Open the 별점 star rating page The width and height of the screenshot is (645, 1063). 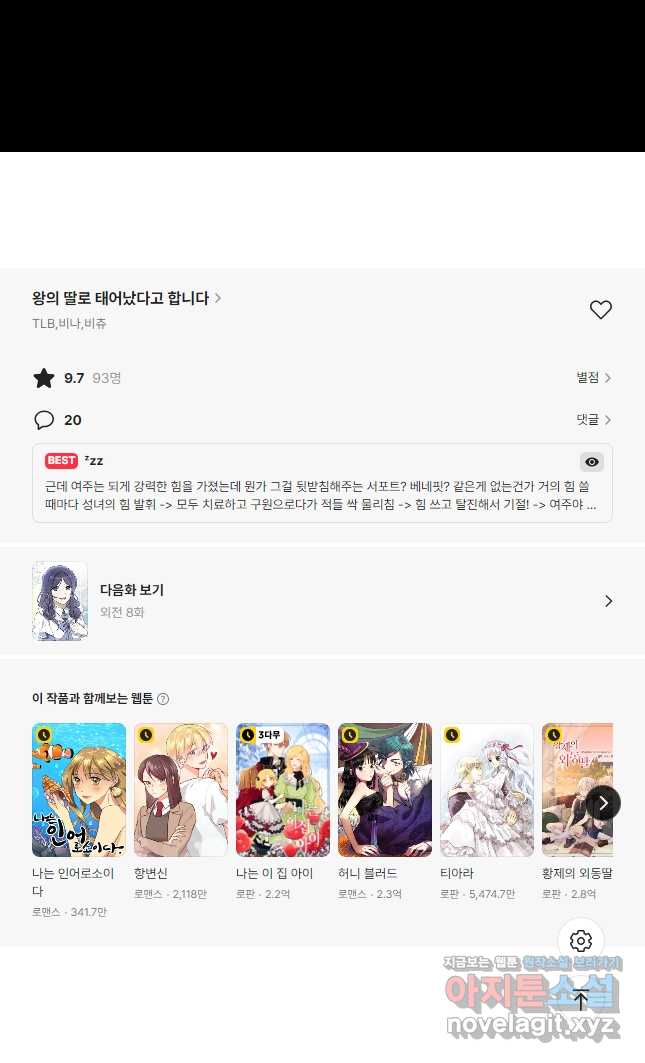click(593, 378)
